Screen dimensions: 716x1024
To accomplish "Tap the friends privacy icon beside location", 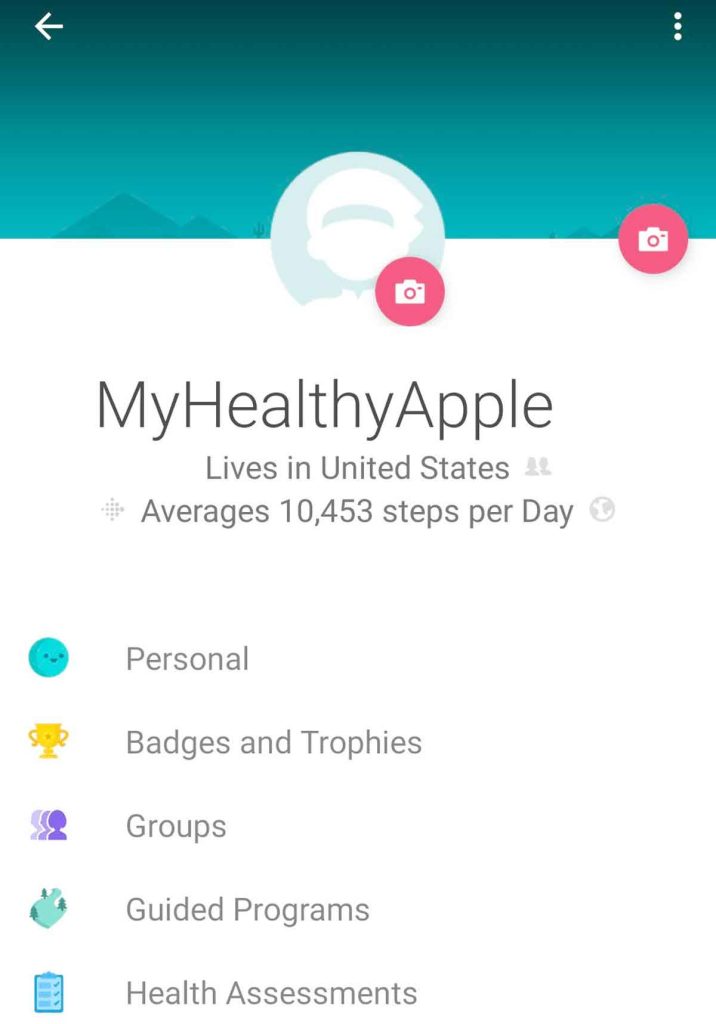I will (538, 467).
